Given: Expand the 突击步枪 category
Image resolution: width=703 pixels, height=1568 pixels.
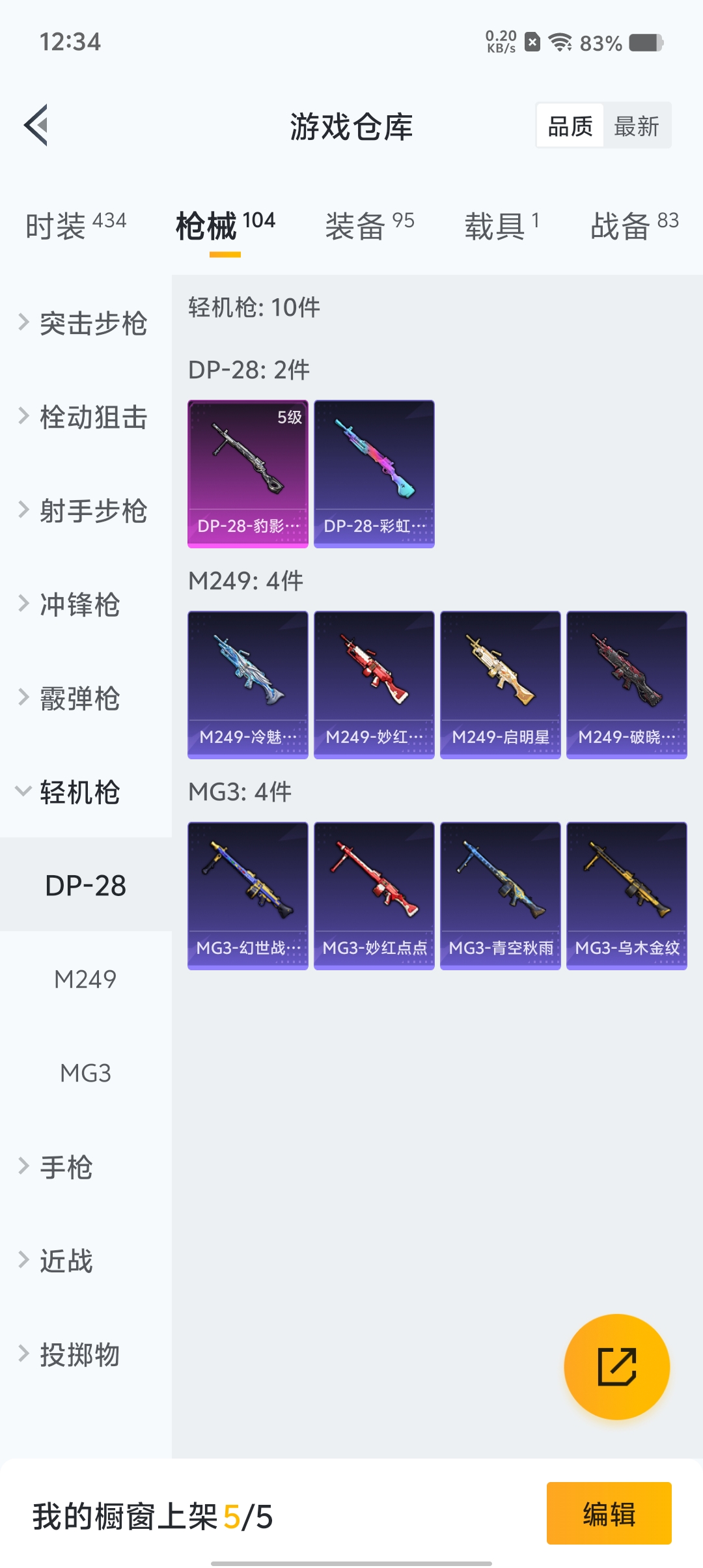Looking at the screenshot, I should pos(85,323).
